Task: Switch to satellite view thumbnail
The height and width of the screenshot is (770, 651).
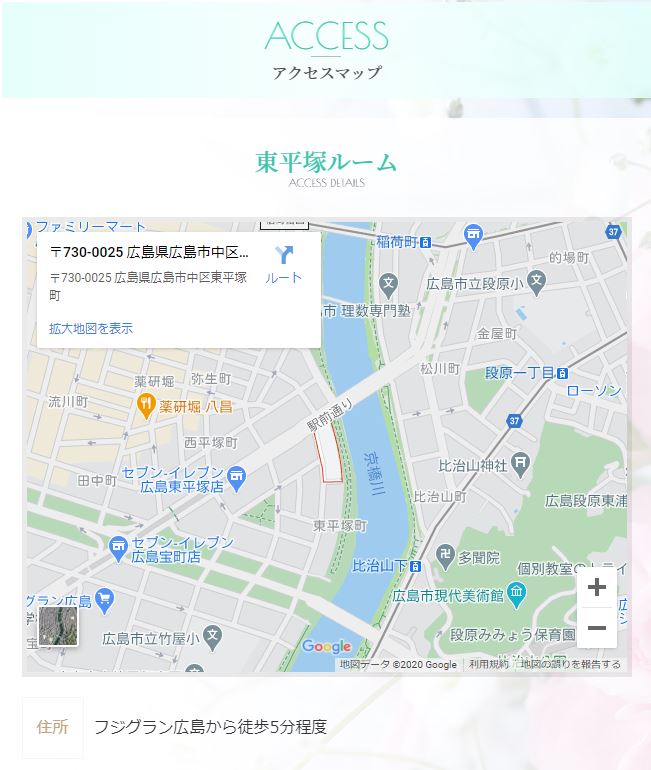Action: (x=58, y=626)
